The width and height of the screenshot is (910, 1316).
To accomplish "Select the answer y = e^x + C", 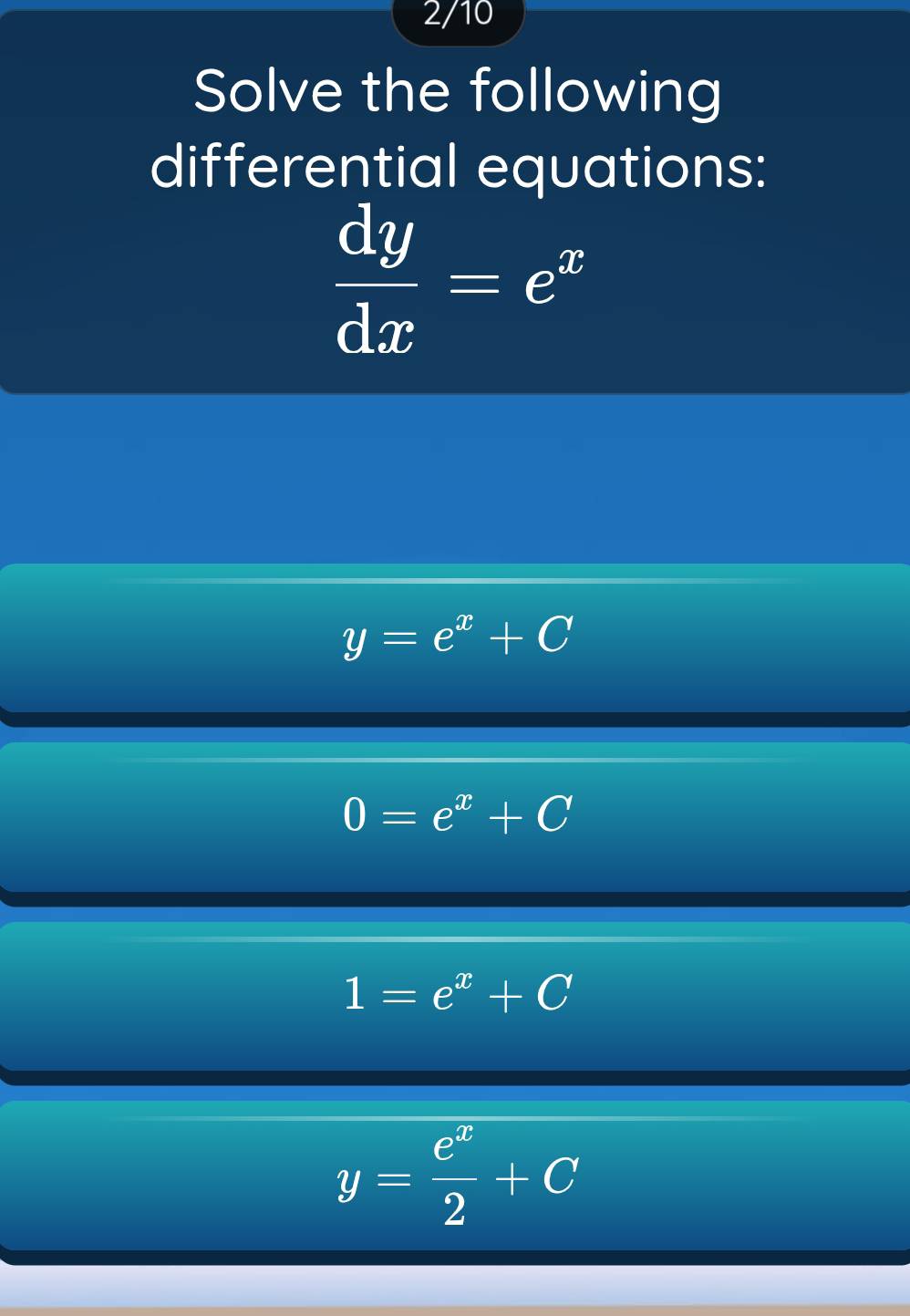I will tap(456, 637).
